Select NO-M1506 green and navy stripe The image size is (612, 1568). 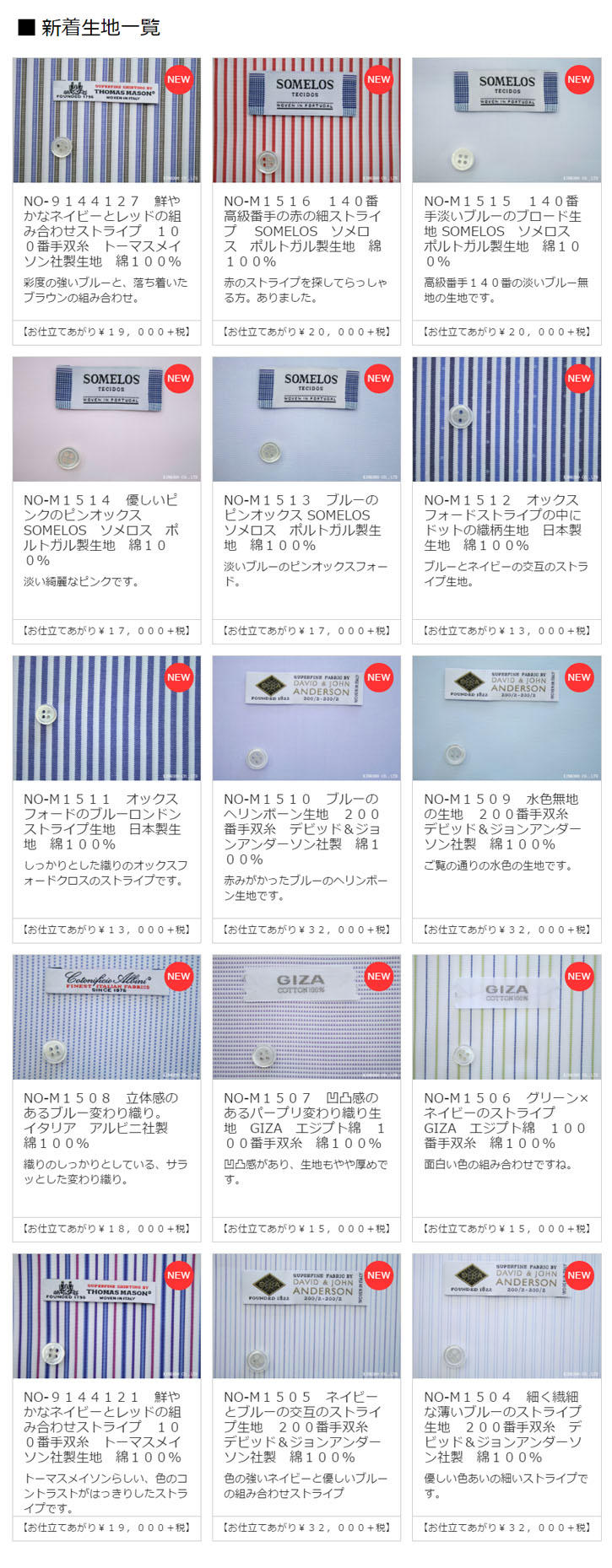pos(506,1017)
